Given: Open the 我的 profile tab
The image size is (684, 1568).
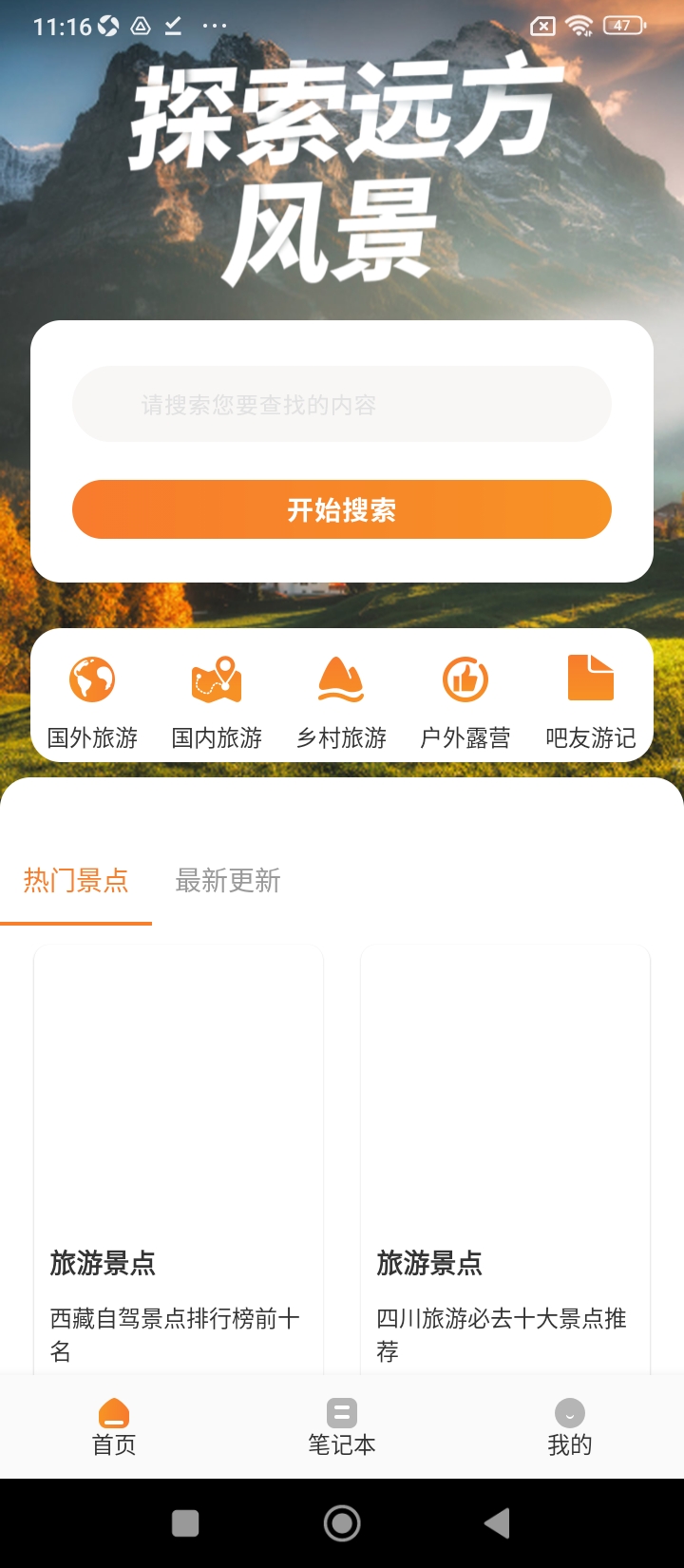Looking at the screenshot, I should 570,1427.
